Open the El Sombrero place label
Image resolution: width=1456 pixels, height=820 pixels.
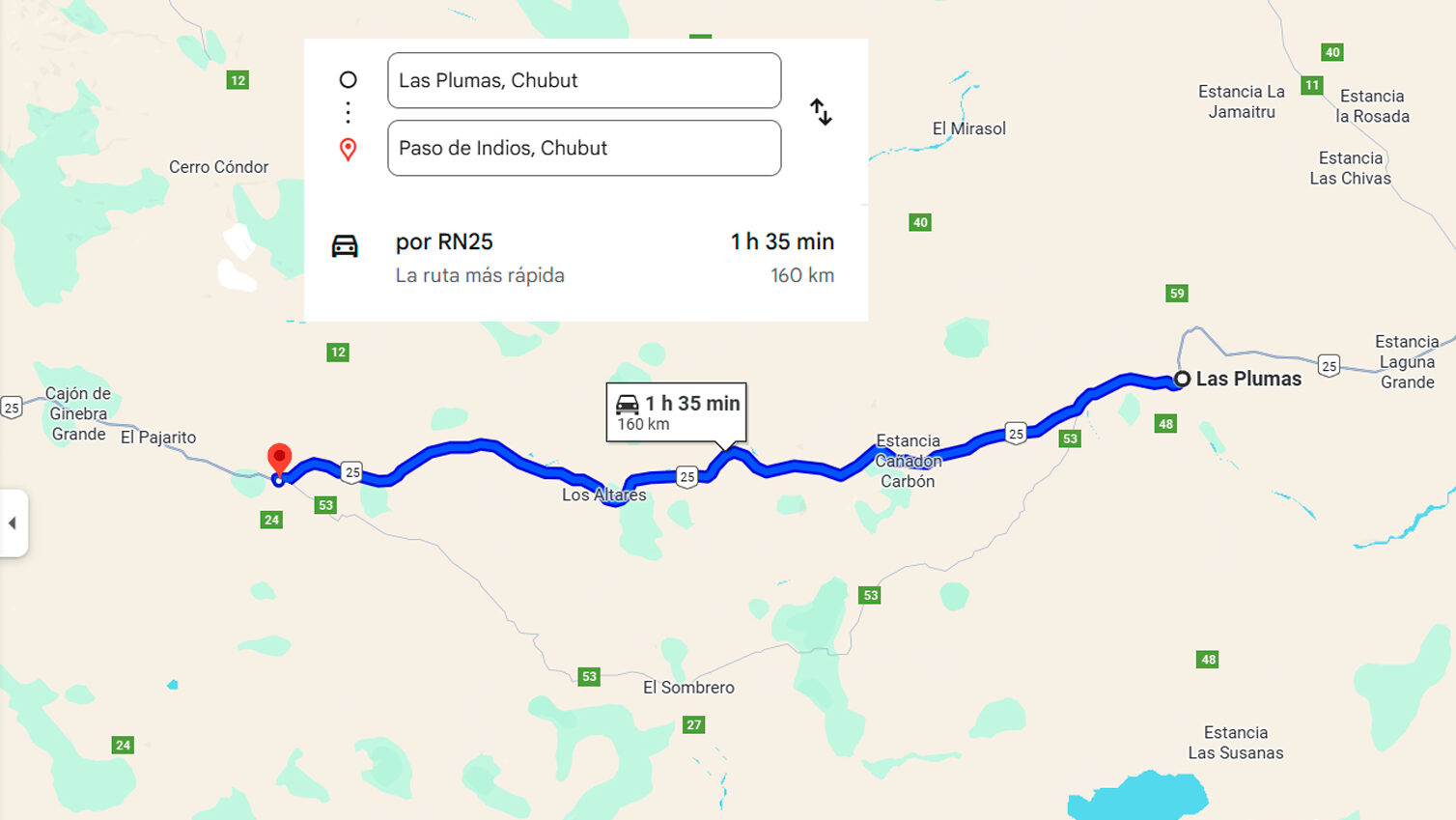tap(688, 688)
